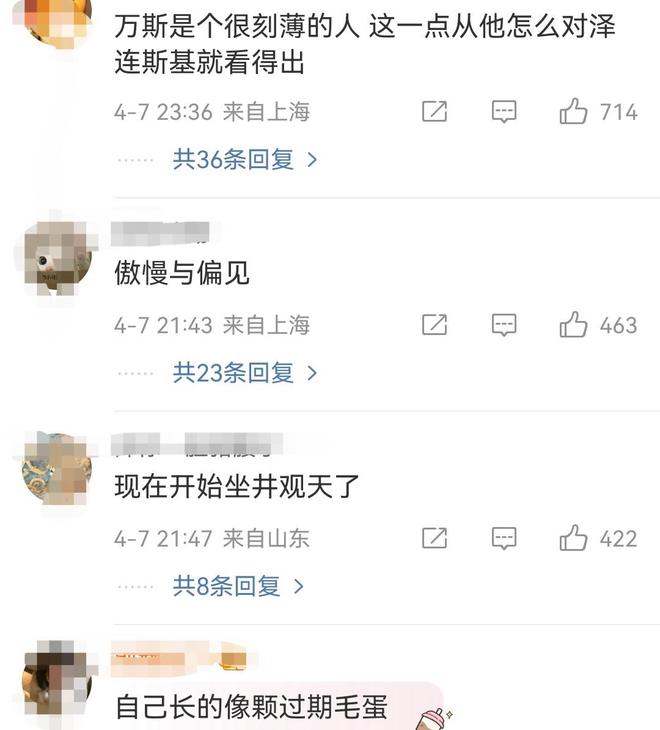The image size is (660, 730).
Task: Open avatar of 现在开始坐井观天了 commenter
Action: pos(56,468)
